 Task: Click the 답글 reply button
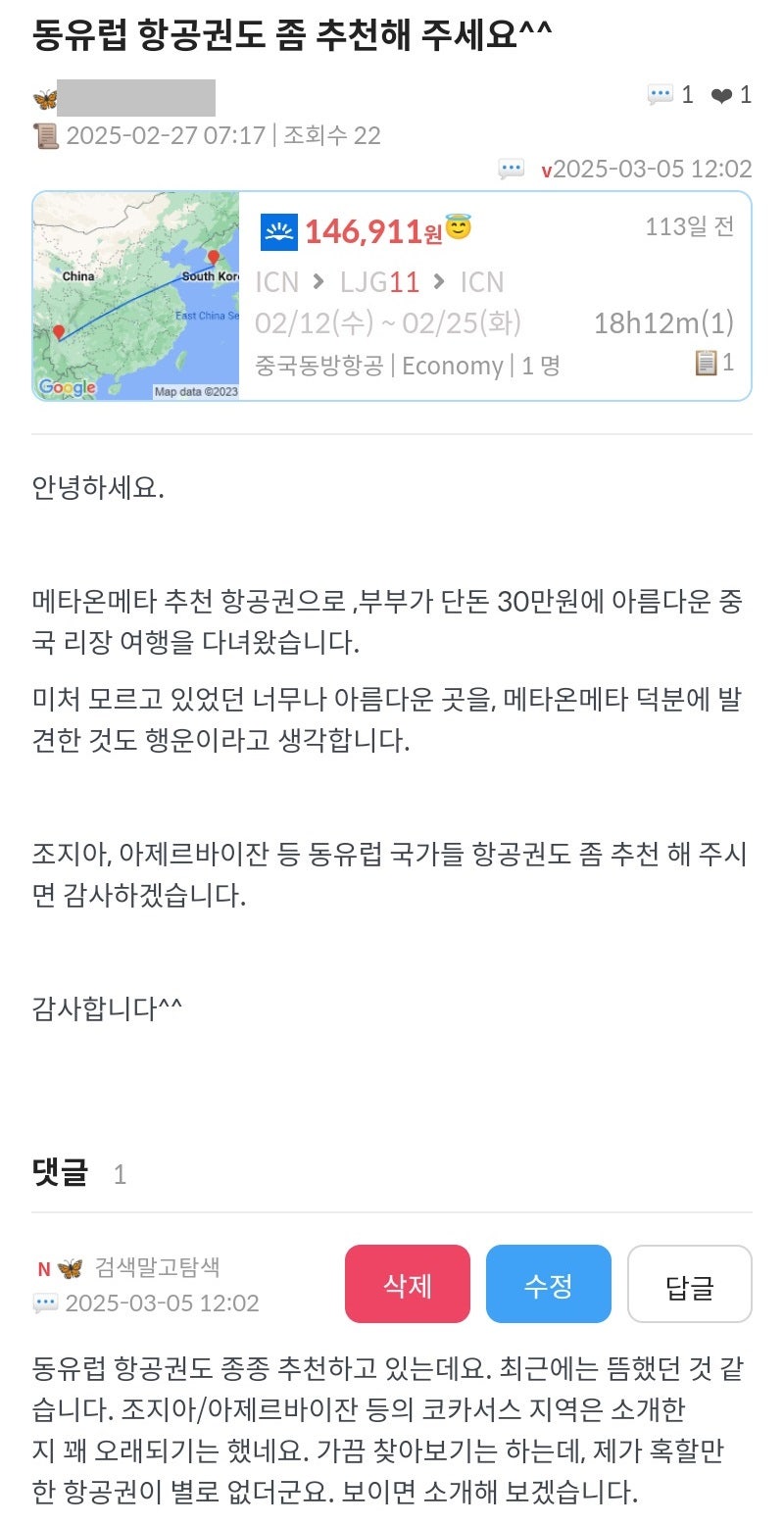pyautogui.click(x=690, y=1284)
